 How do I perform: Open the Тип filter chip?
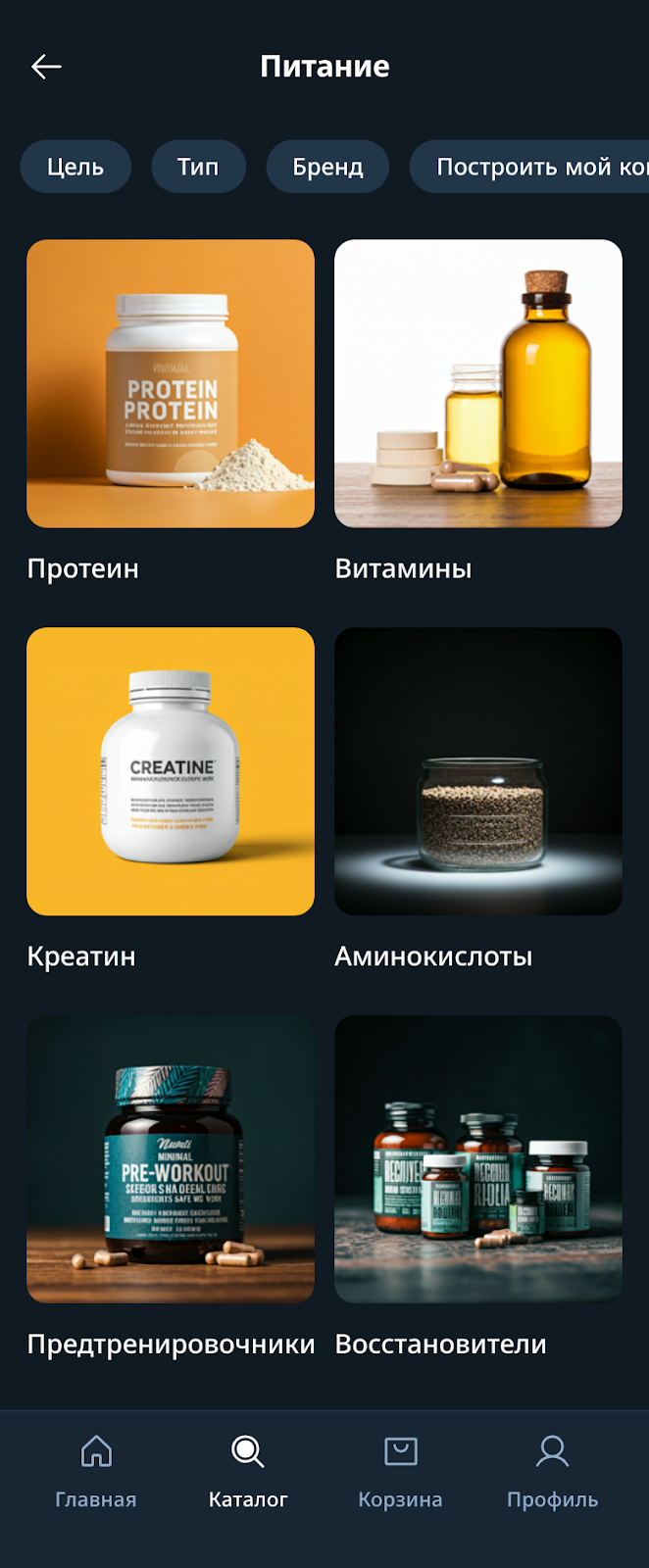coord(198,167)
